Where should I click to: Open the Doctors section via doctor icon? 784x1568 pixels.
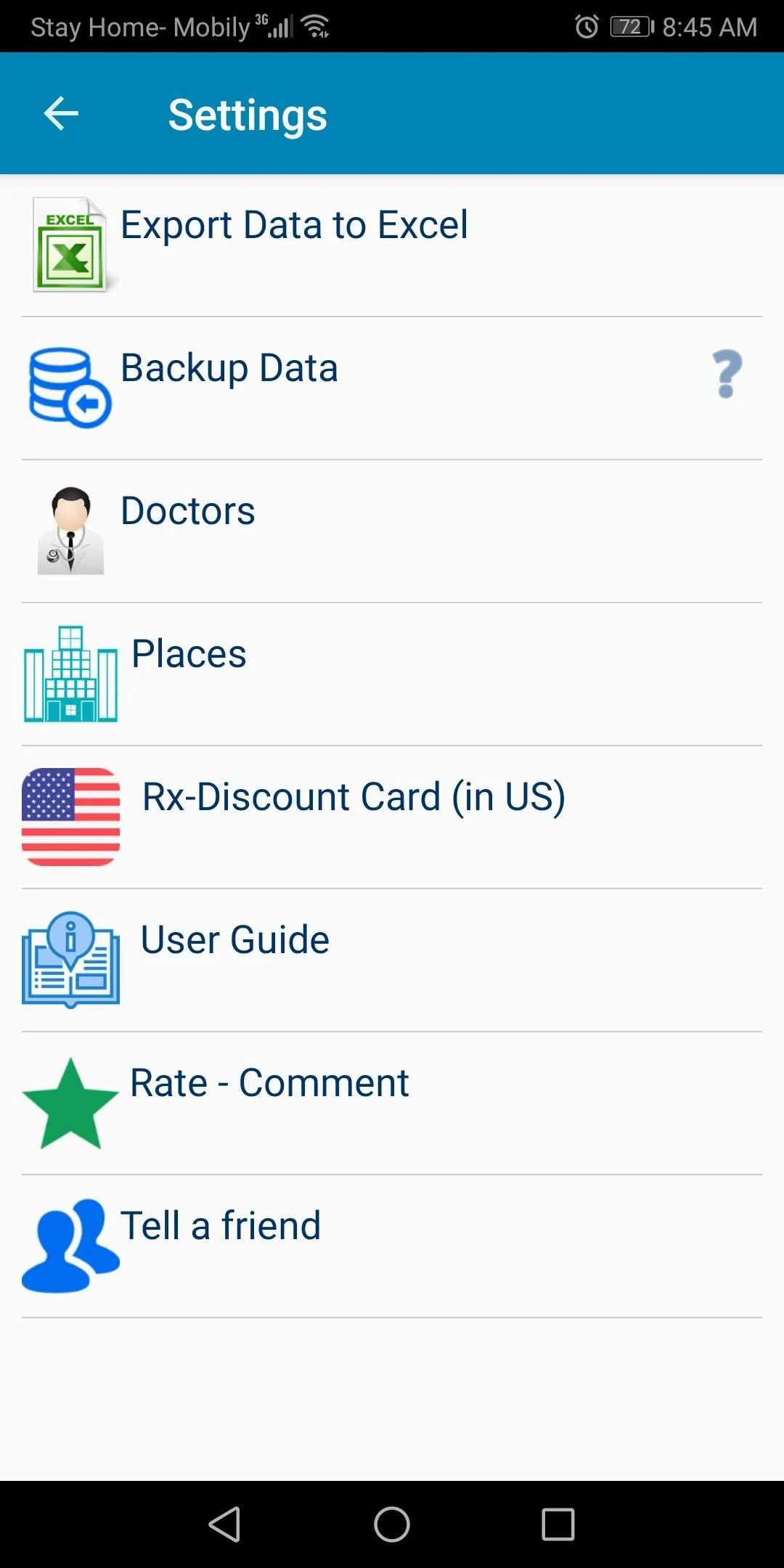[x=69, y=528]
